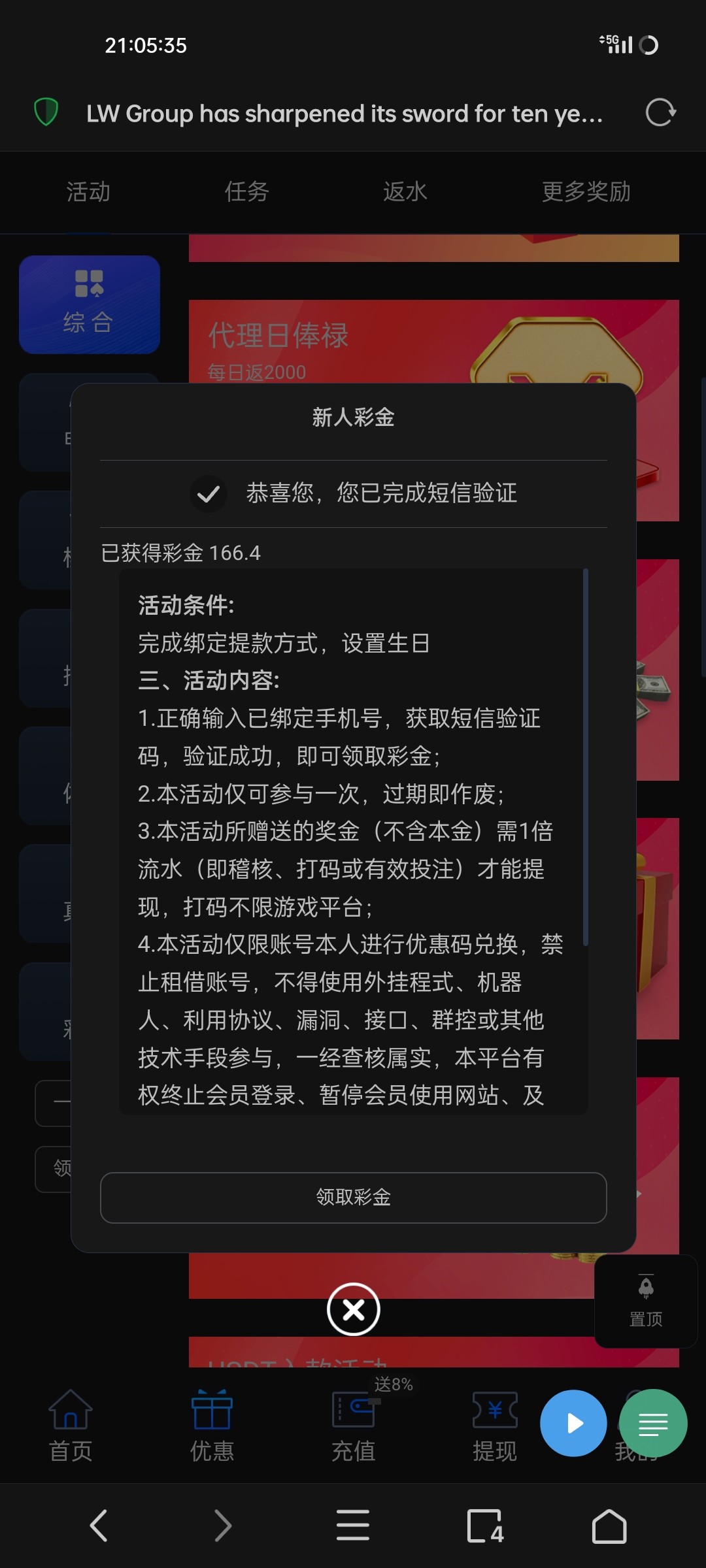This screenshot has height=1568, width=706.
Task: Open 优惠 in bottom navigation
Action: click(x=212, y=1426)
